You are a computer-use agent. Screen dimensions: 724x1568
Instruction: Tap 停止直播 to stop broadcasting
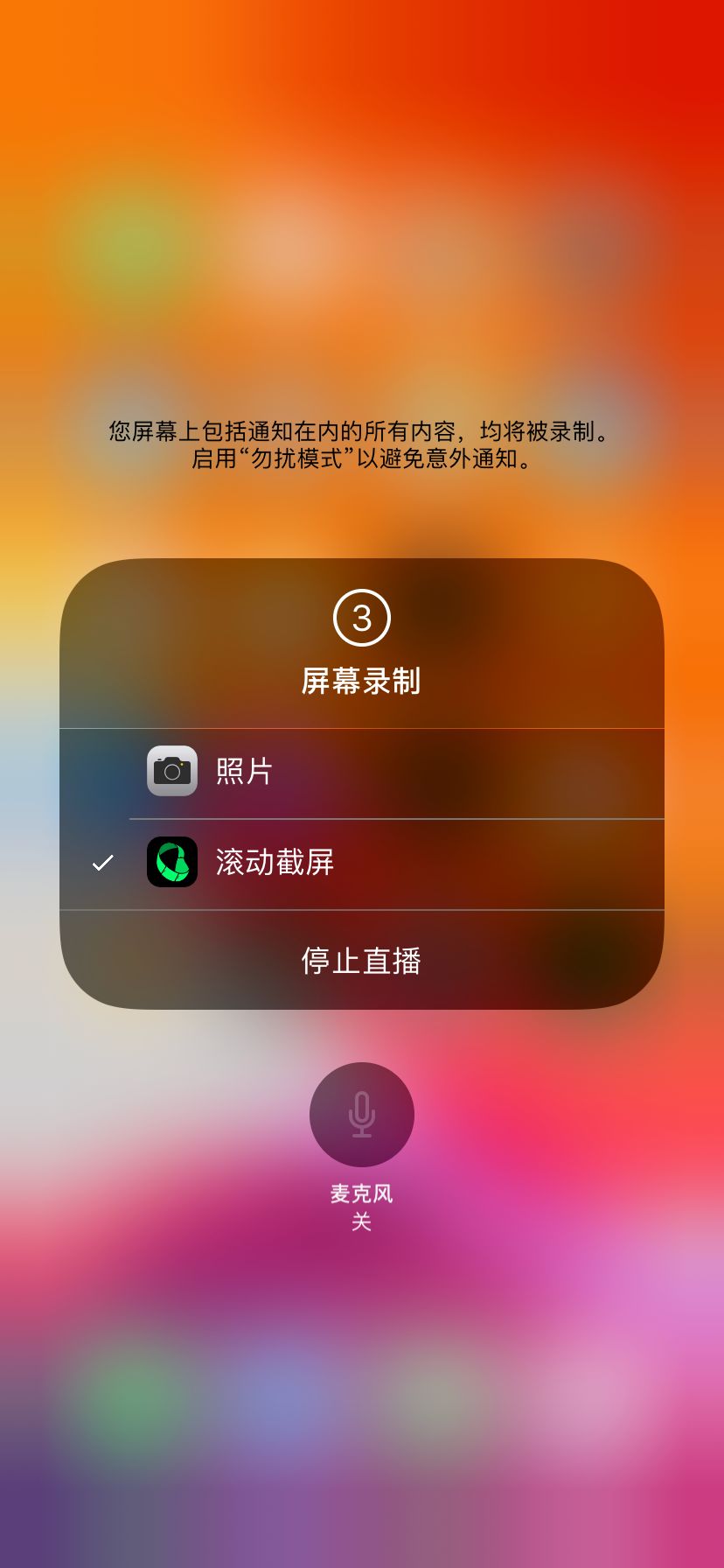361,960
